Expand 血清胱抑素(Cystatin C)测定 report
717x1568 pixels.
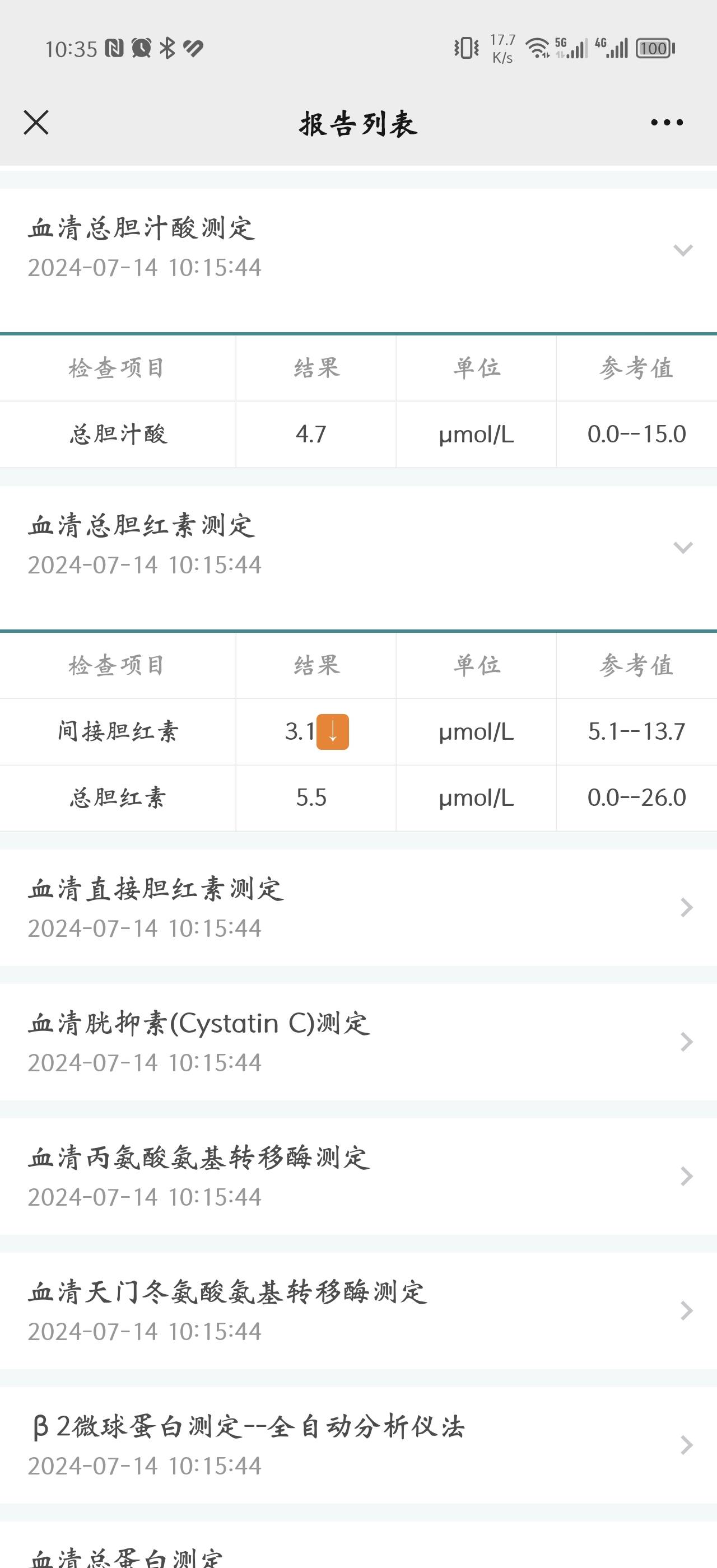point(686,1042)
